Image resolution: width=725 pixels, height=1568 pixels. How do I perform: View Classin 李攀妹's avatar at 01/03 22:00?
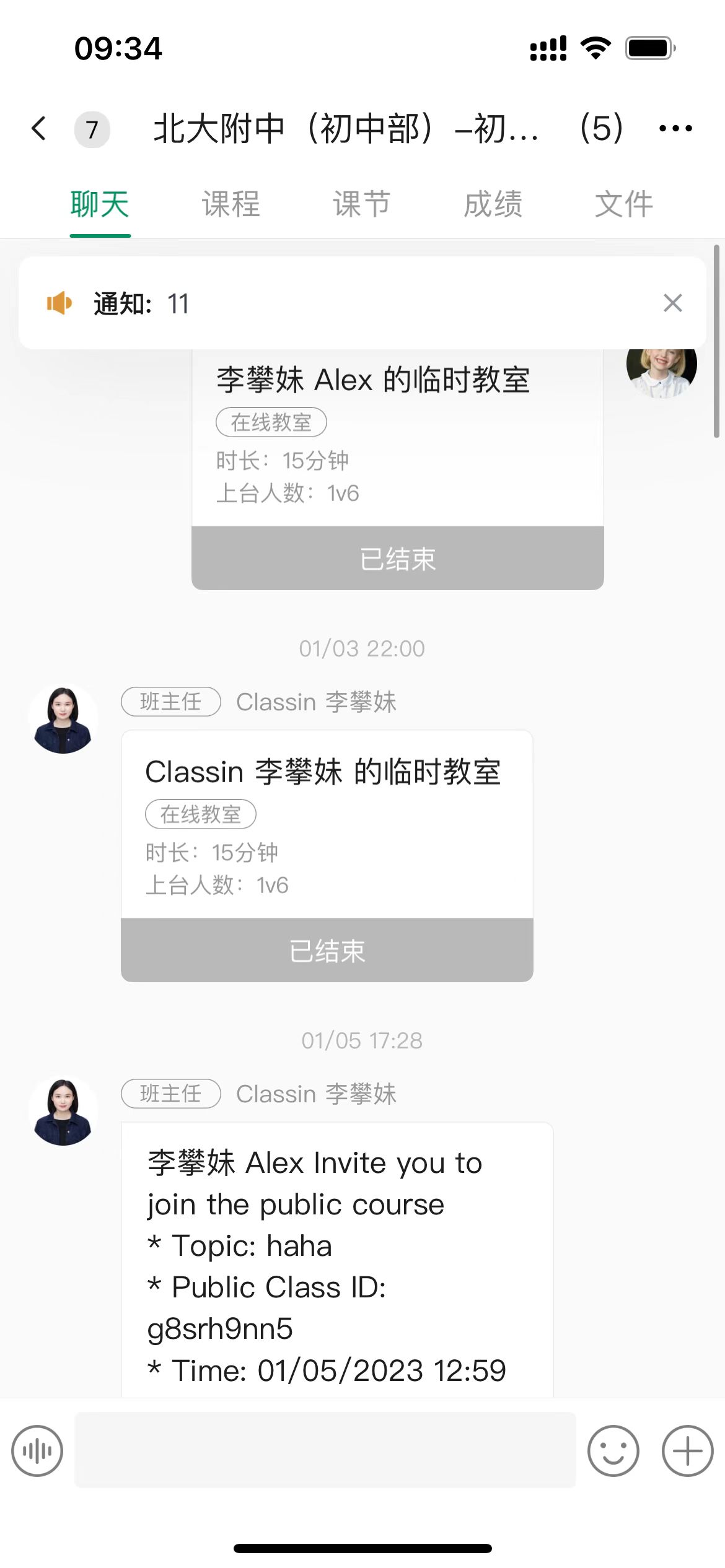click(63, 720)
